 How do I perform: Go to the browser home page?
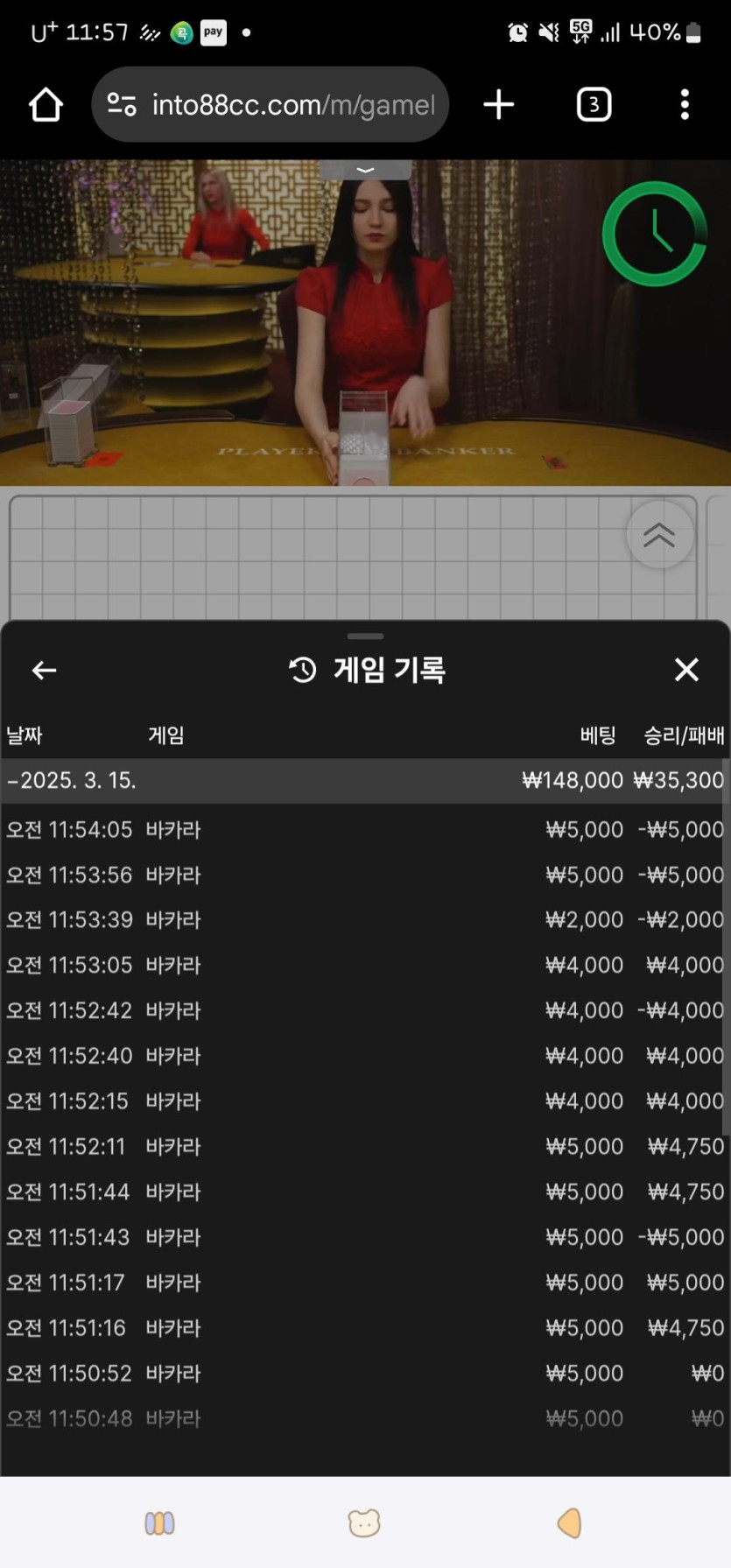[x=46, y=105]
